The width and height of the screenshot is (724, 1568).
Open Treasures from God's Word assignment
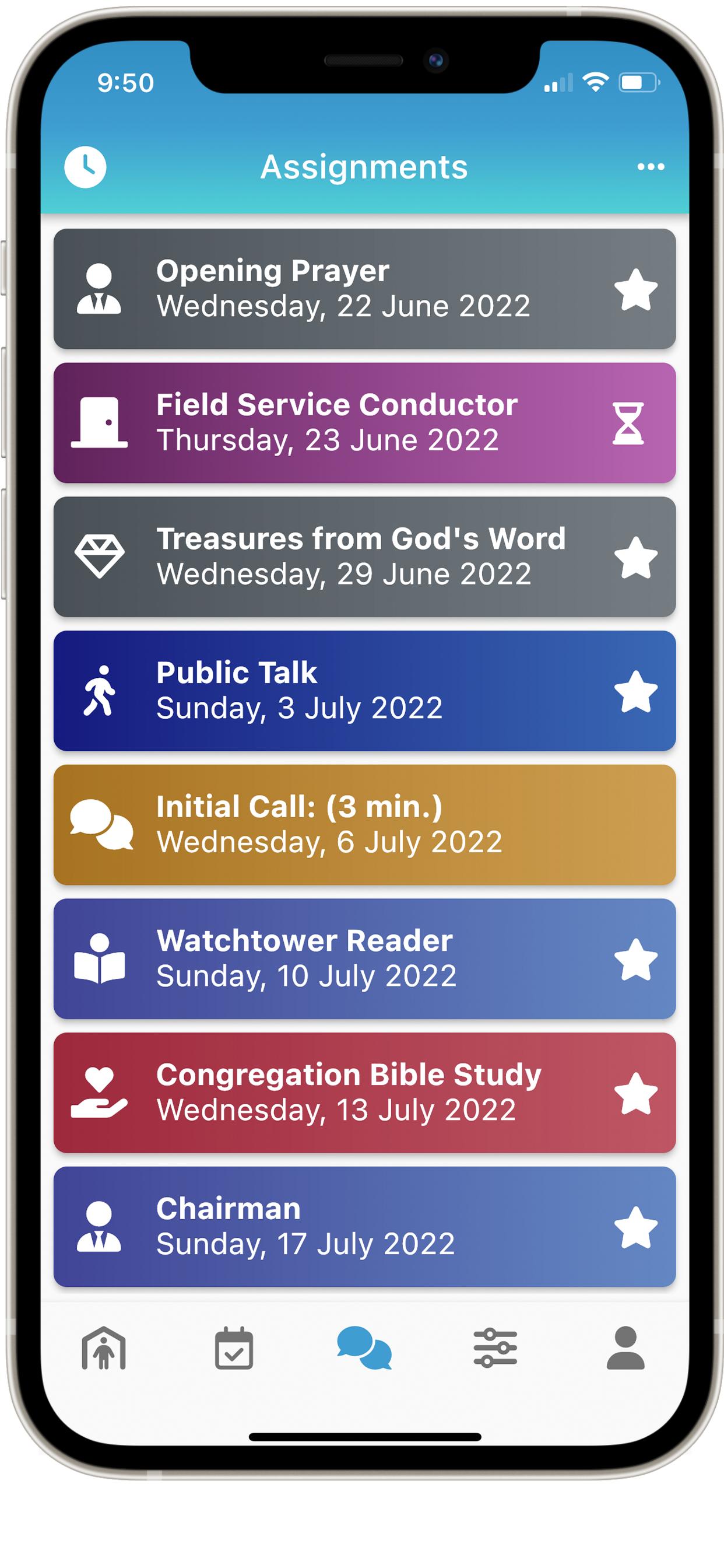pos(364,557)
